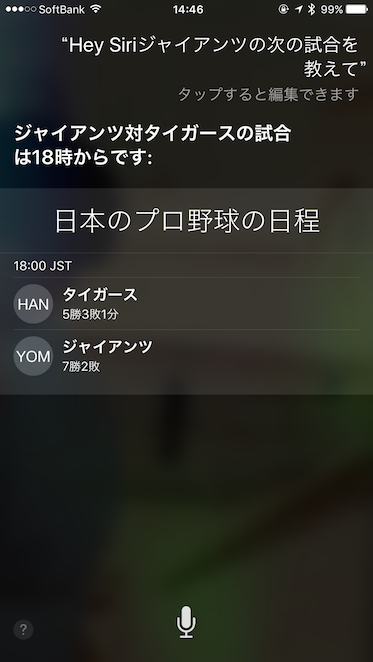Tap the microphone to speak to Siri
This screenshot has width=373, height=662.
pyautogui.click(x=186, y=622)
